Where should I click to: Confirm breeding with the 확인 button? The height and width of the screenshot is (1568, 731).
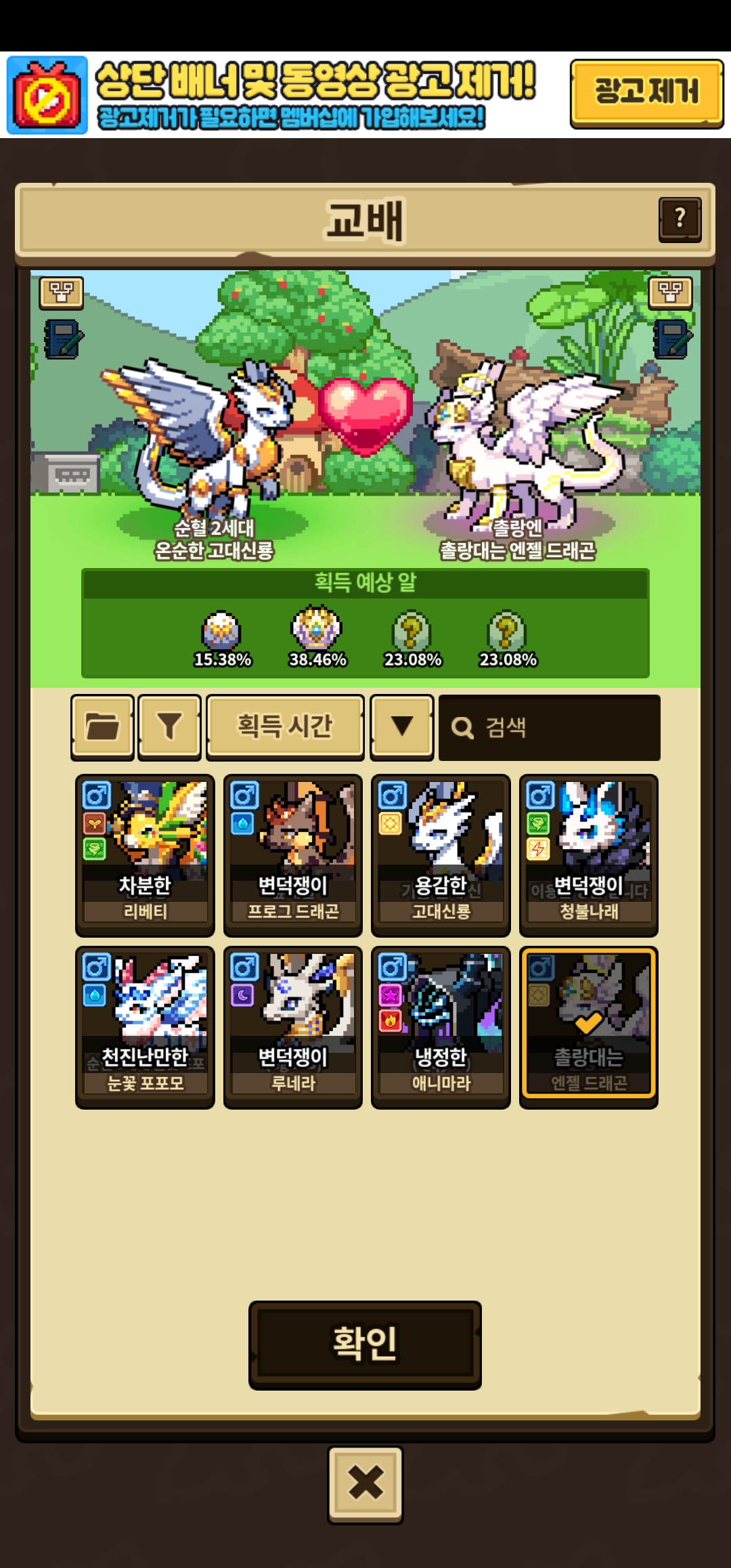(365, 1345)
